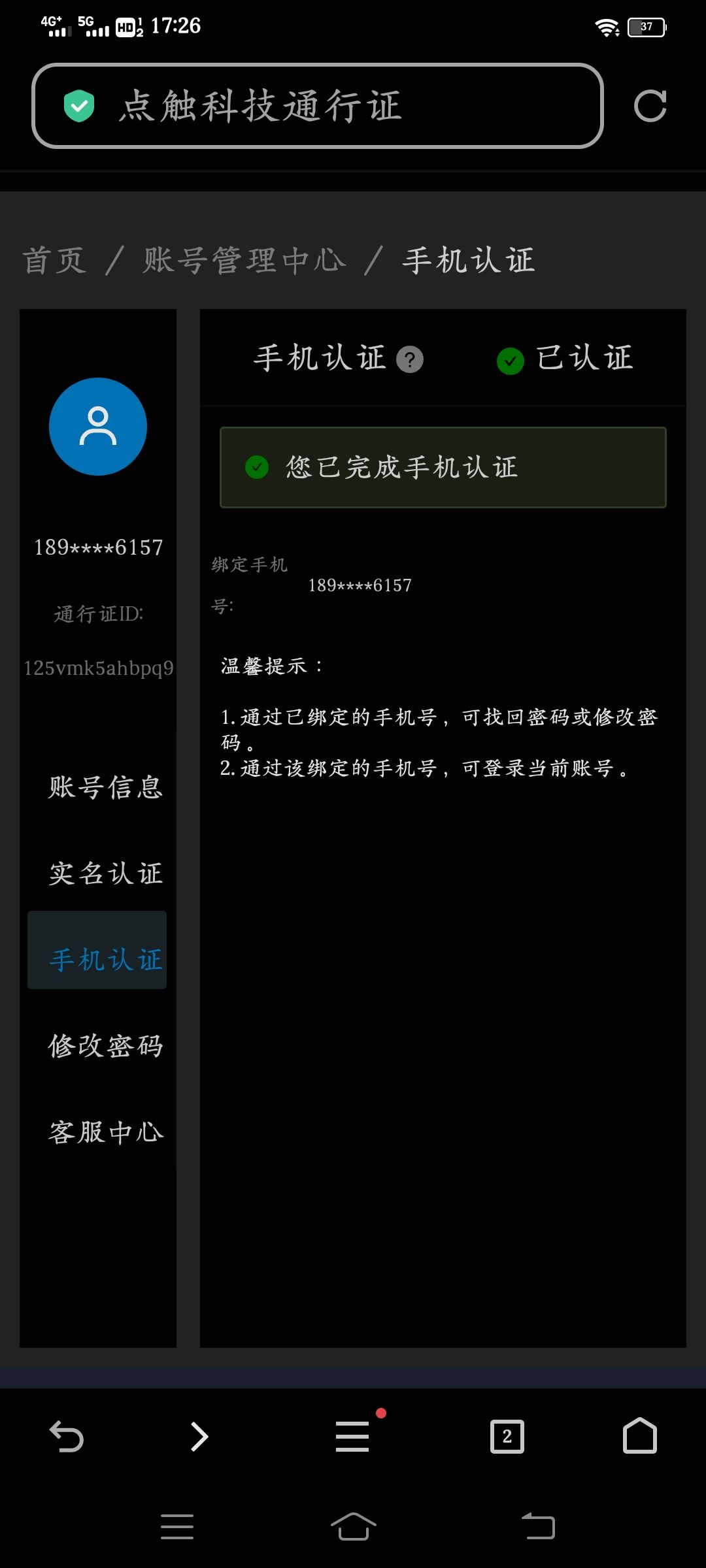Open 实名认证 in the side menu
Screen dimensions: 706x1568
106,874
